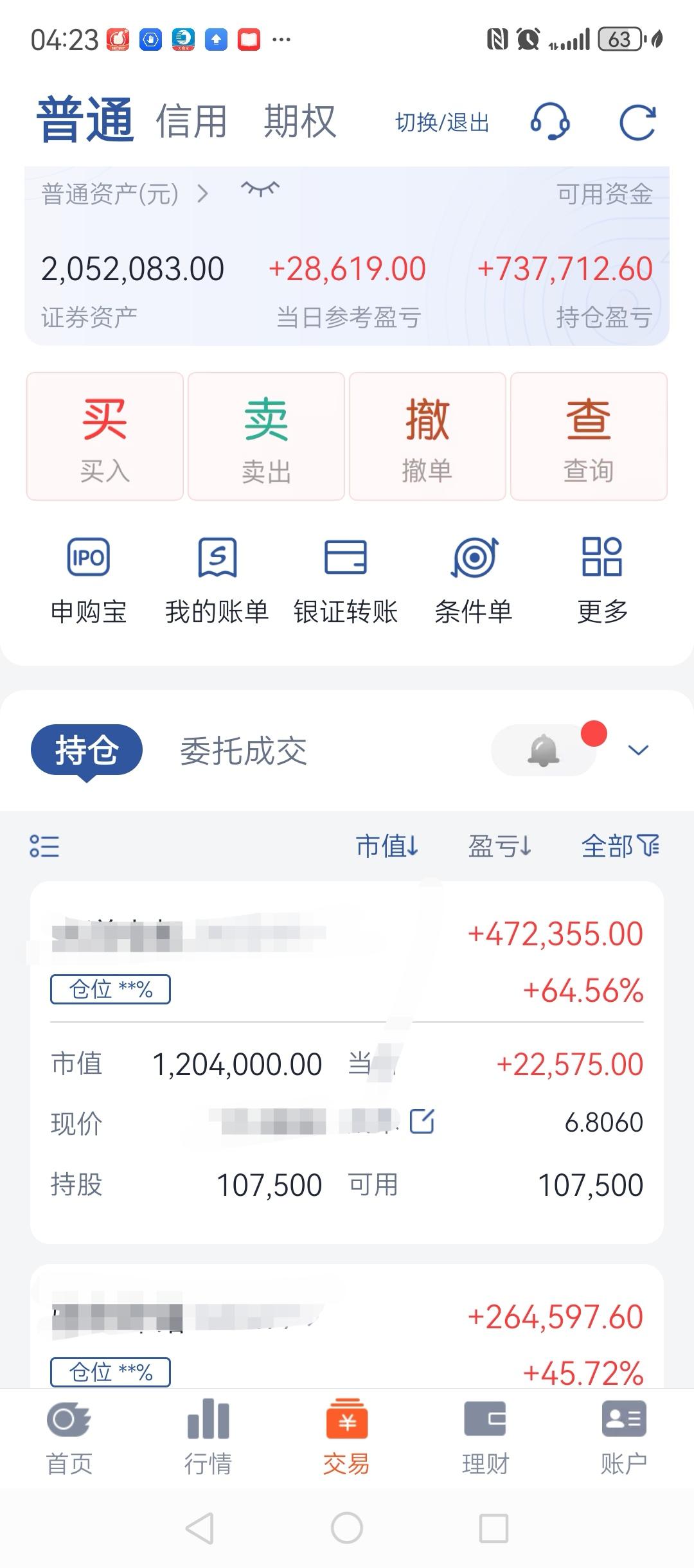
Task: Toggle 市值 market value sort order
Action: tap(387, 847)
